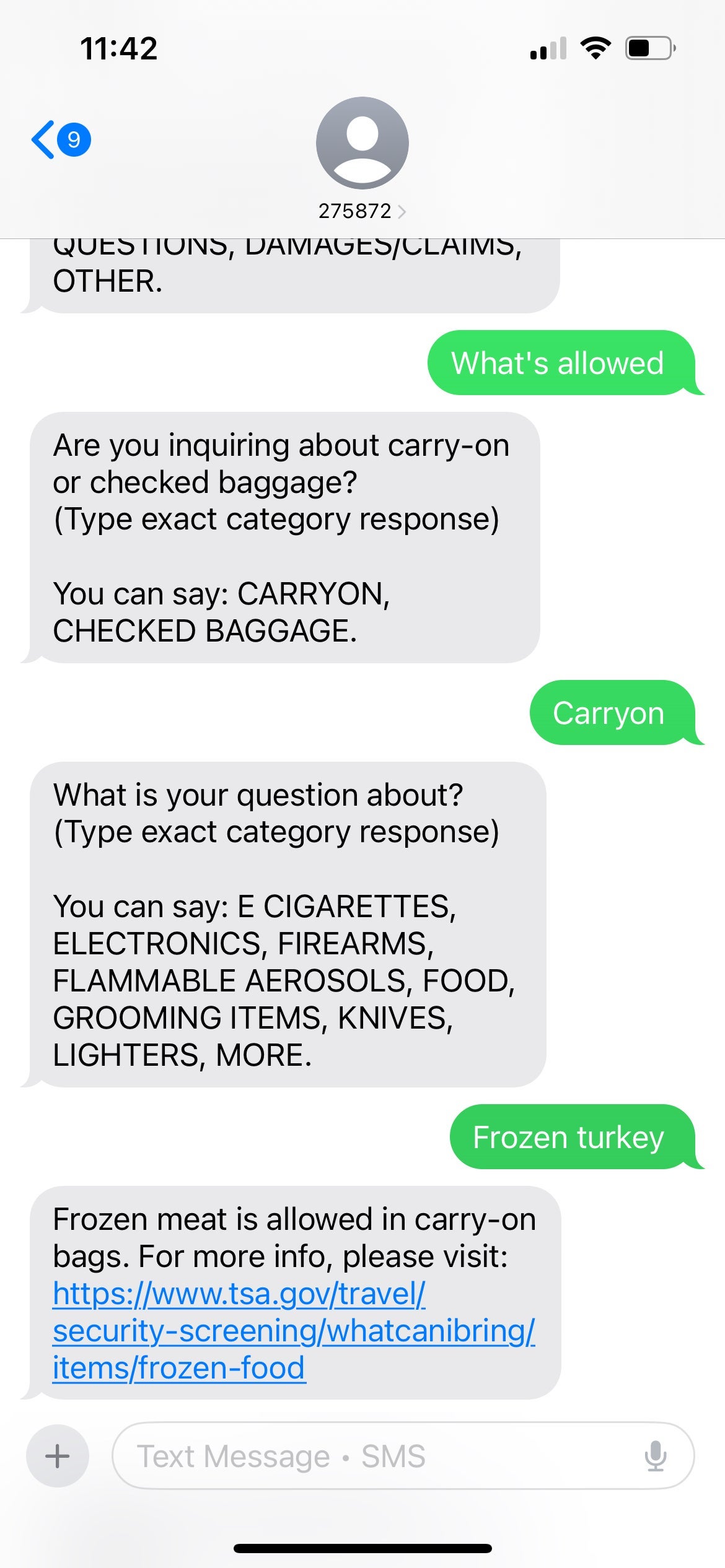Viewport: 725px width, 1568px height.
Task: Select the 'Carryon' green message bubble
Action: [x=609, y=712]
